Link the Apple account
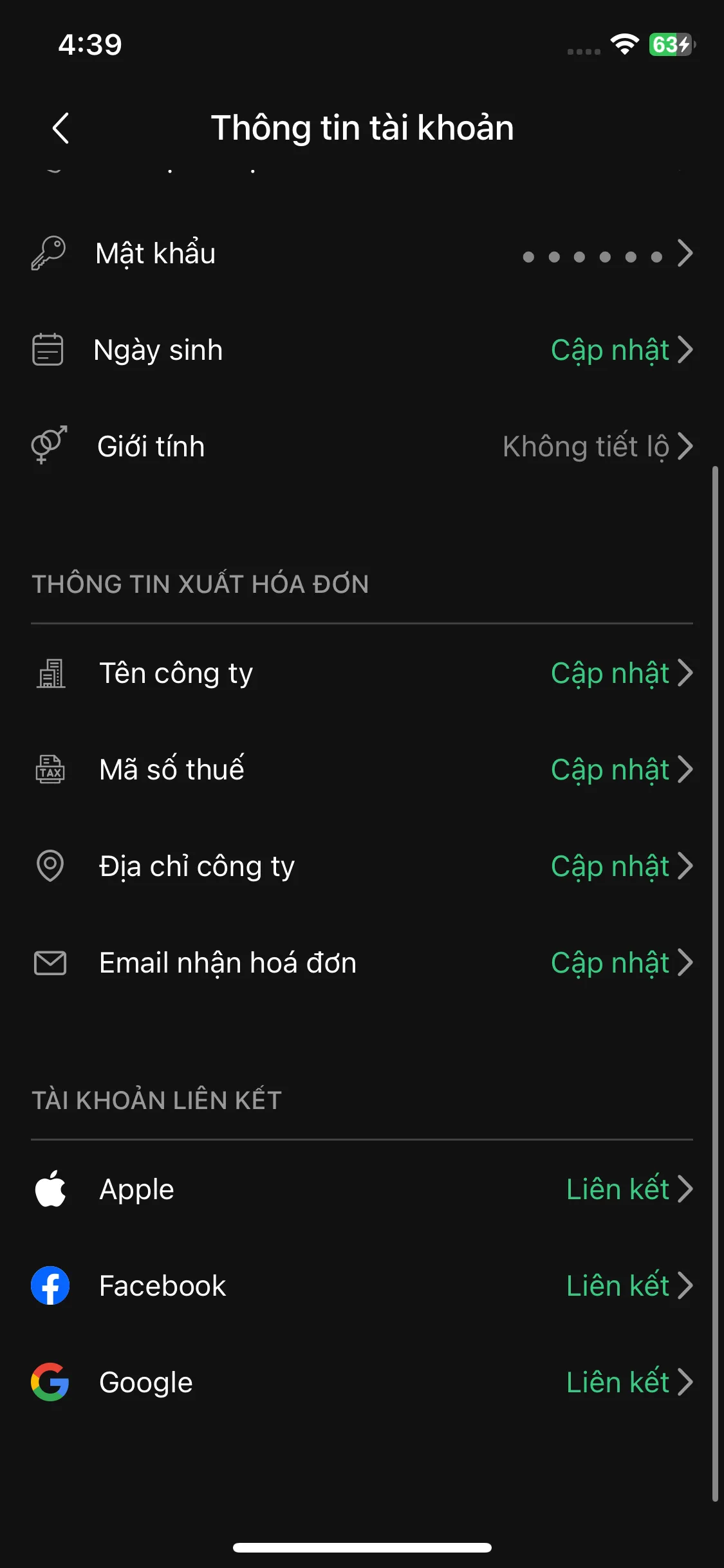Viewport: 724px width, 1568px height. coord(628,1190)
